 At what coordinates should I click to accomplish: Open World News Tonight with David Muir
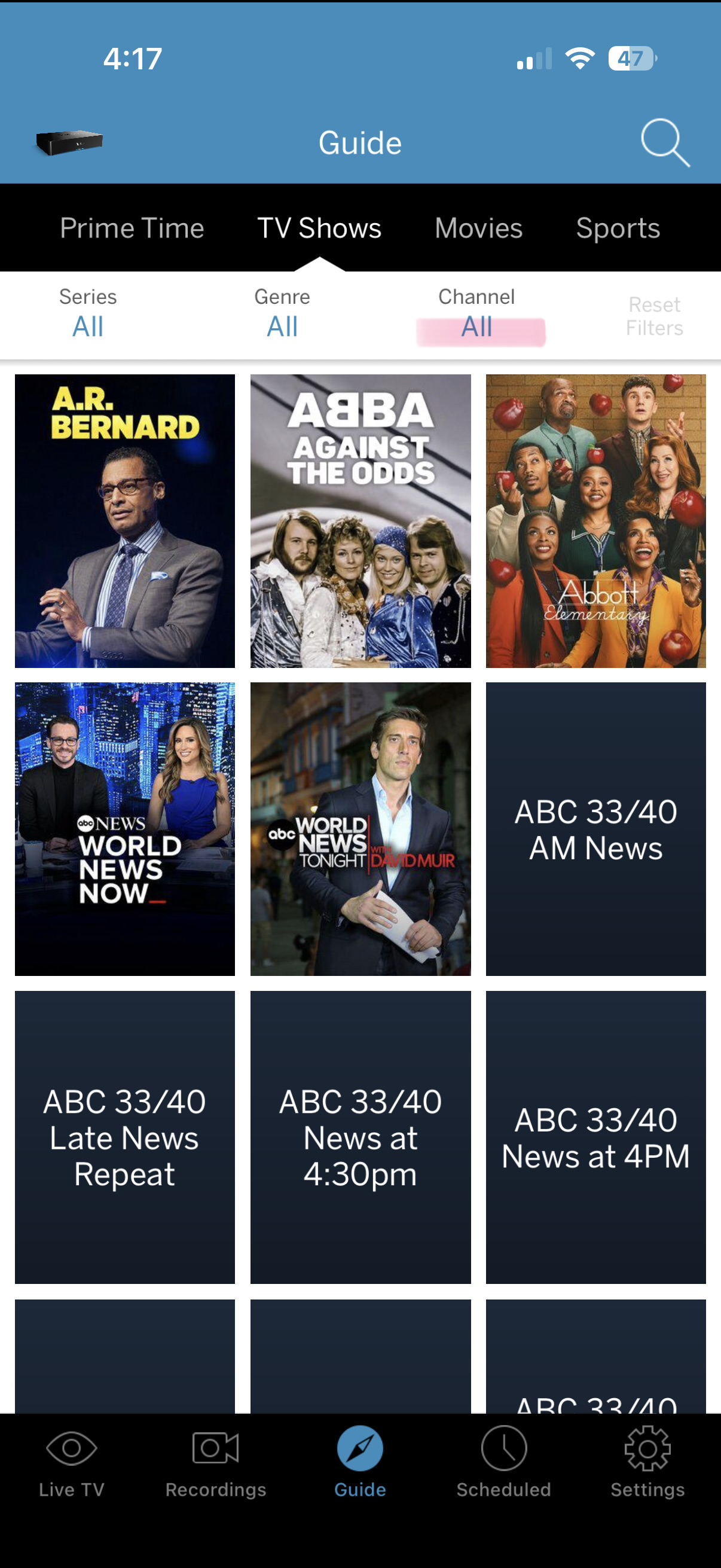click(x=360, y=828)
